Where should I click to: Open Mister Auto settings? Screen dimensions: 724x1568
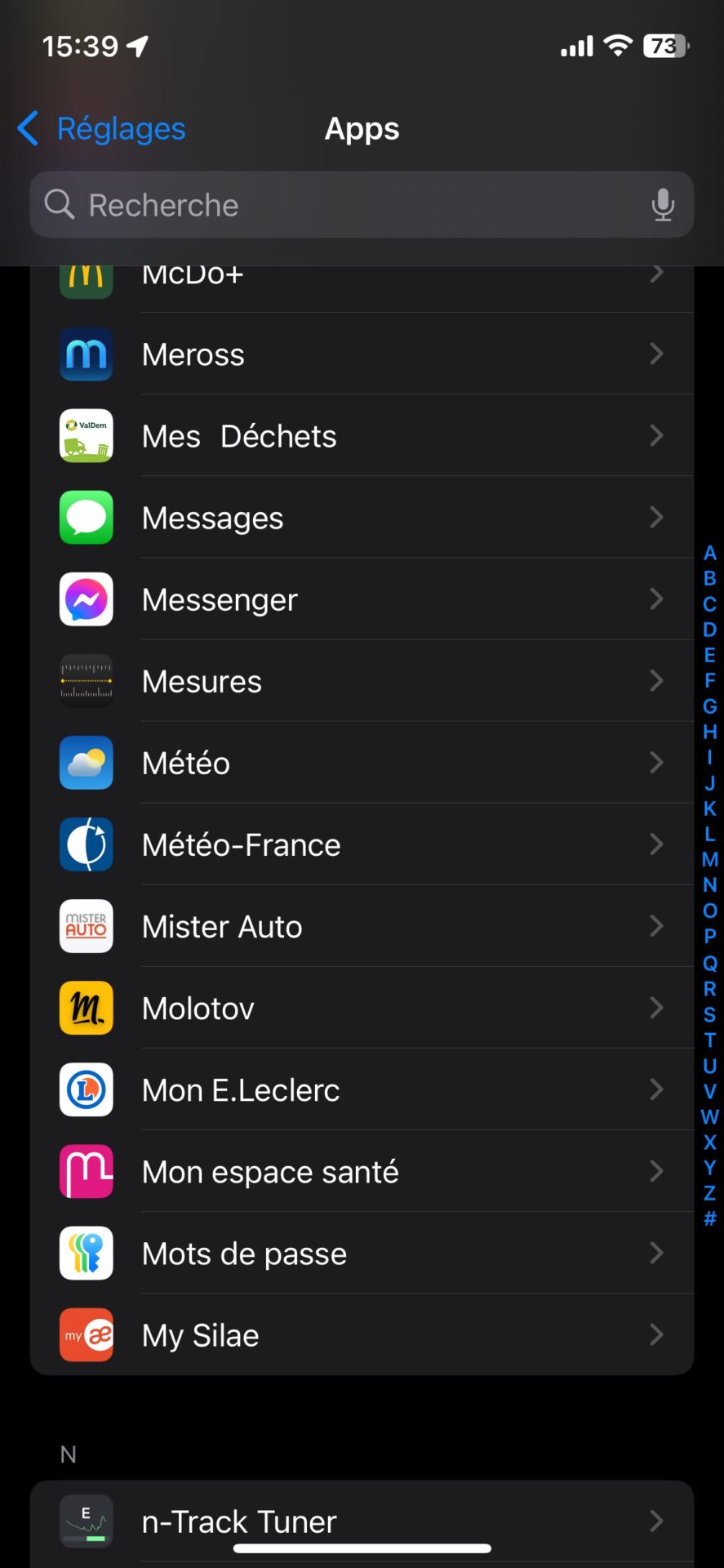tap(362, 926)
